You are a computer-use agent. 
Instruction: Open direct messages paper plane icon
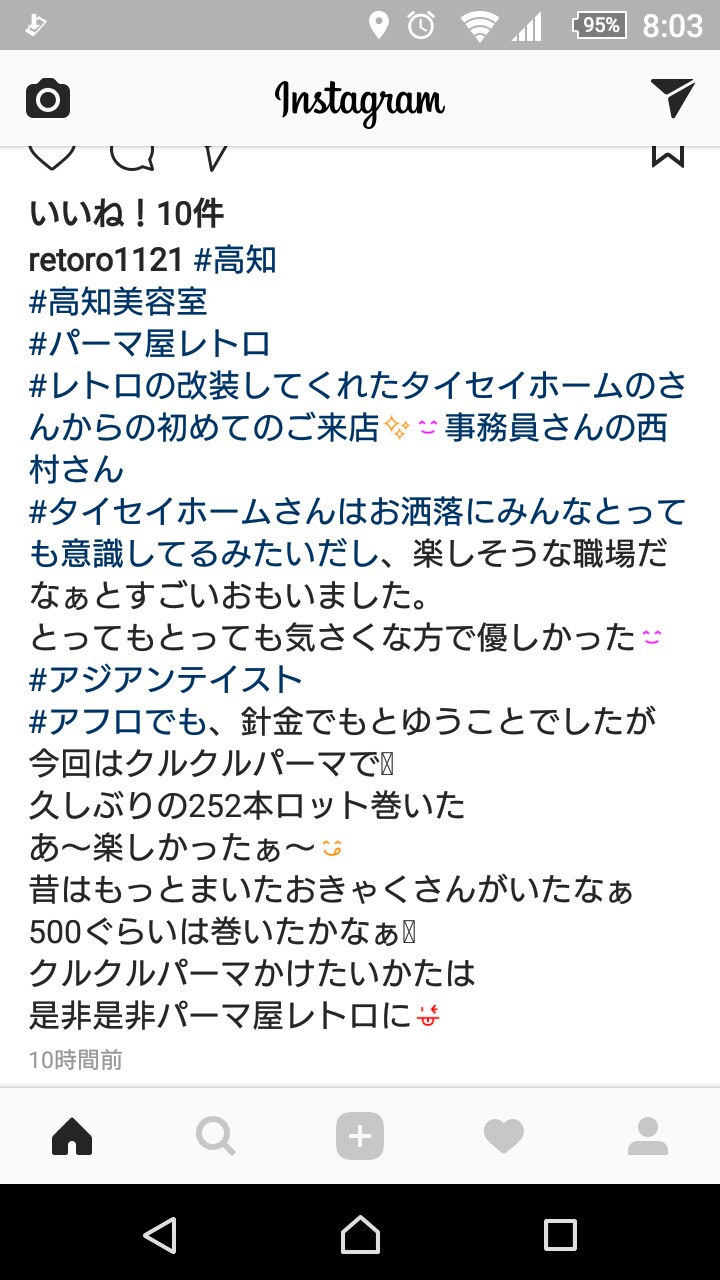click(672, 98)
